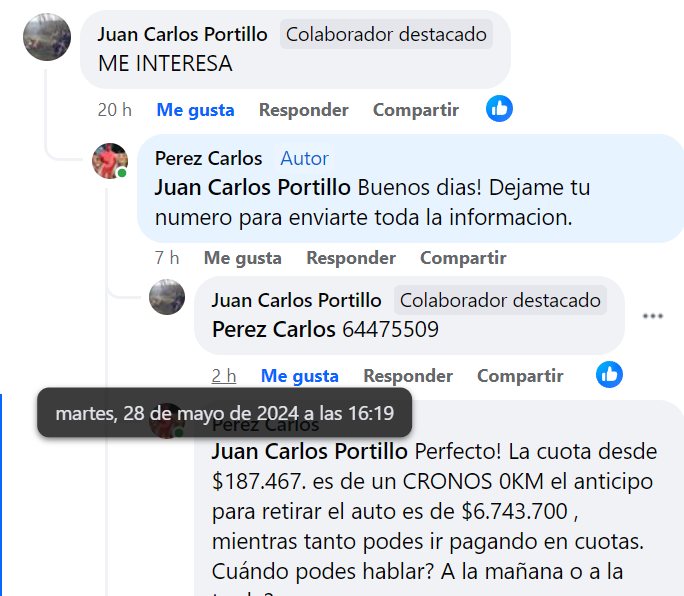Open the "2 h" timestamp link
This screenshot has width=684, height=596.
(x=224, y=376)
